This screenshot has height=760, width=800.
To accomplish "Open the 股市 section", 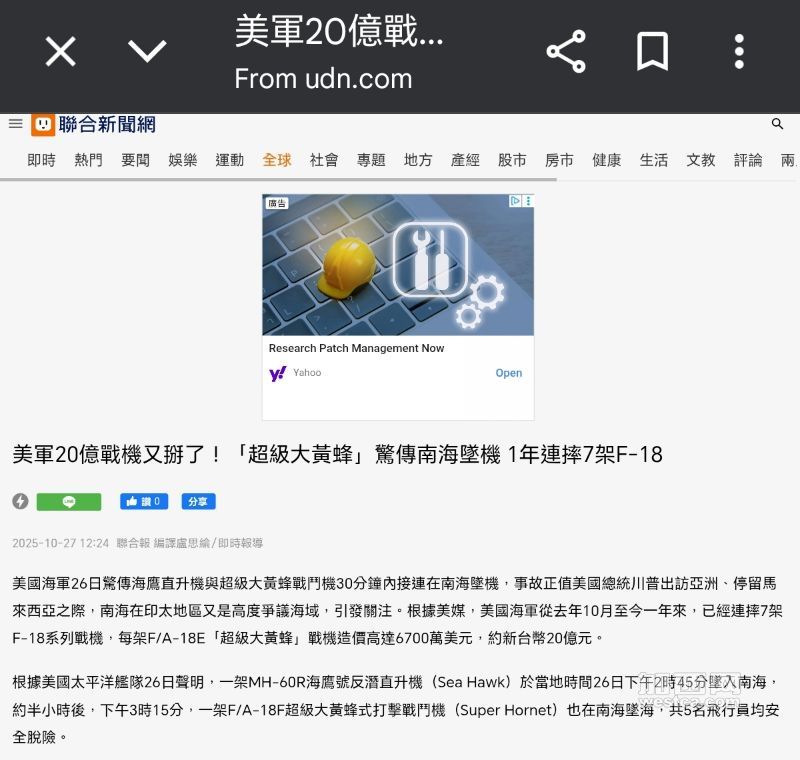I will click(512, 160).
